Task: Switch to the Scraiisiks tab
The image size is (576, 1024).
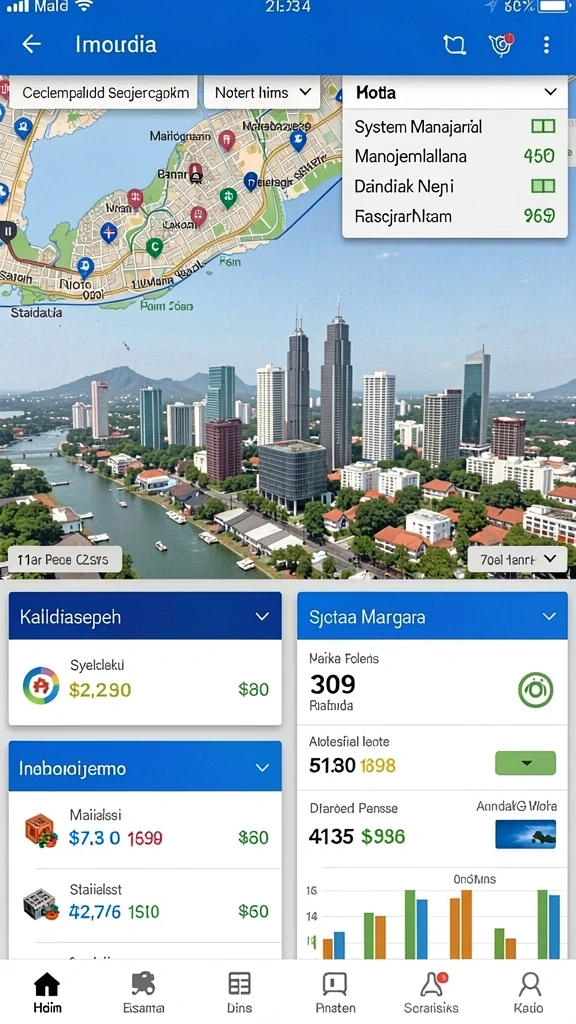Action: (431, 993)
